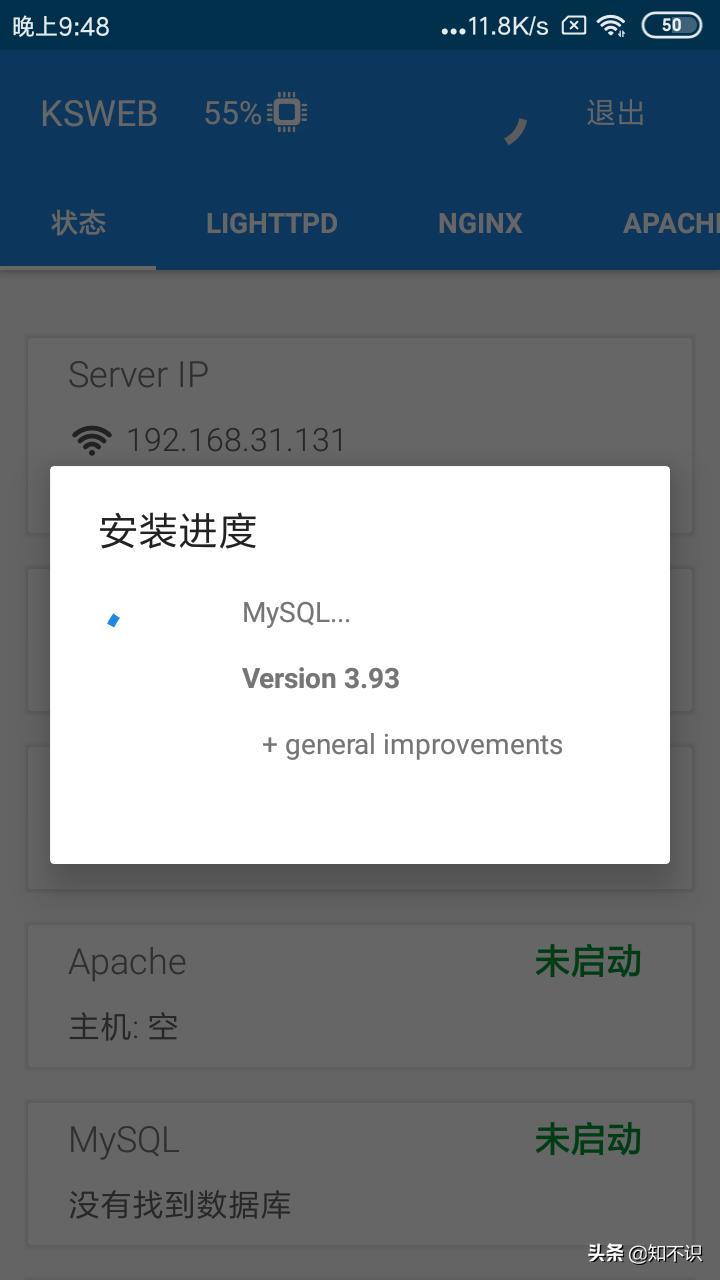The image size is (720, 1280).
Task: Switch to the LIGHTTPD tab
Action: tap(271, 222)
